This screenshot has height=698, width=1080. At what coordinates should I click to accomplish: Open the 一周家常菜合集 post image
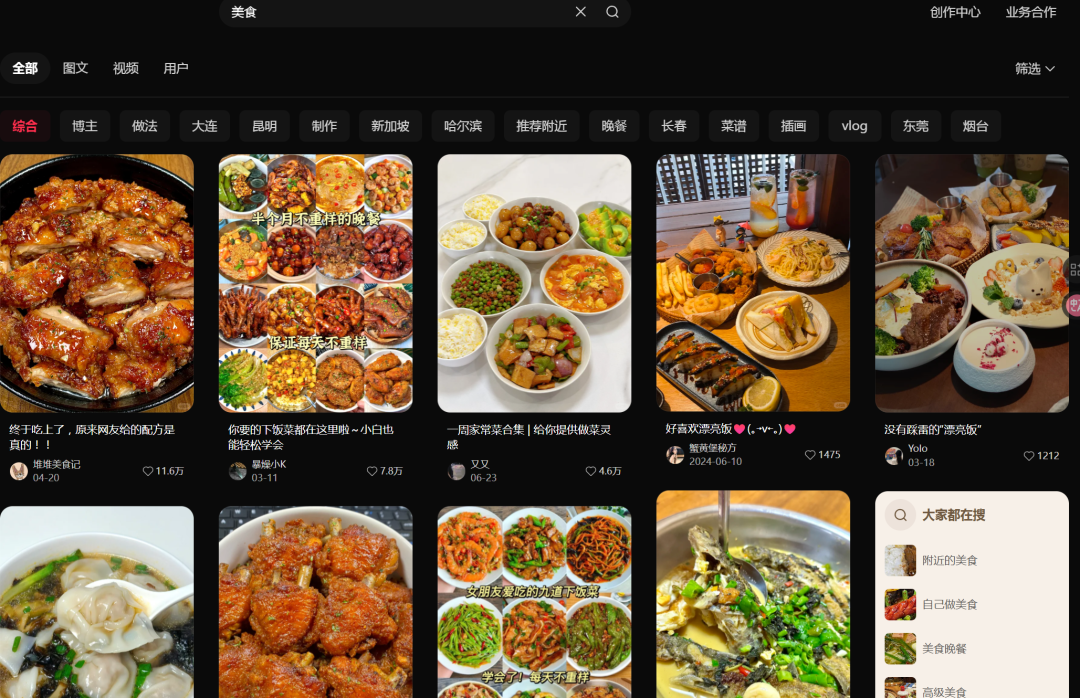coord(534,283)
